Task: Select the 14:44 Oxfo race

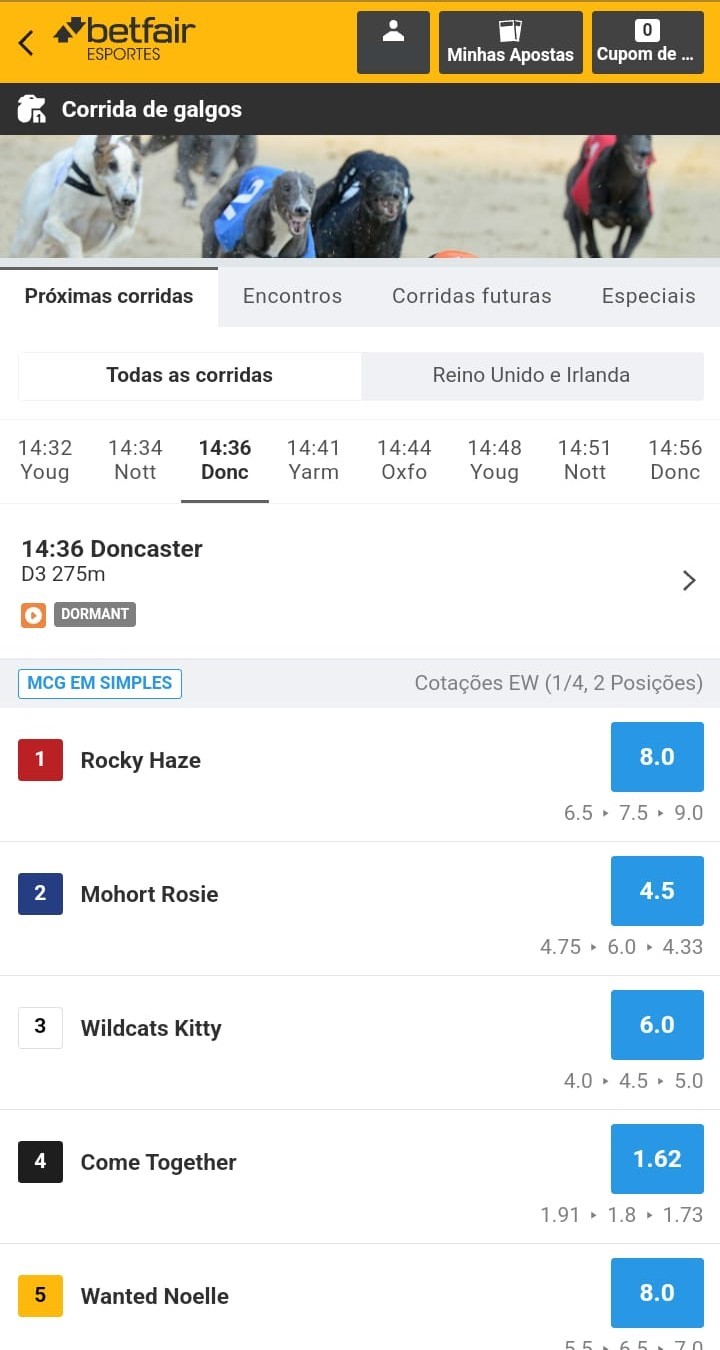Action: coord(404,460)
